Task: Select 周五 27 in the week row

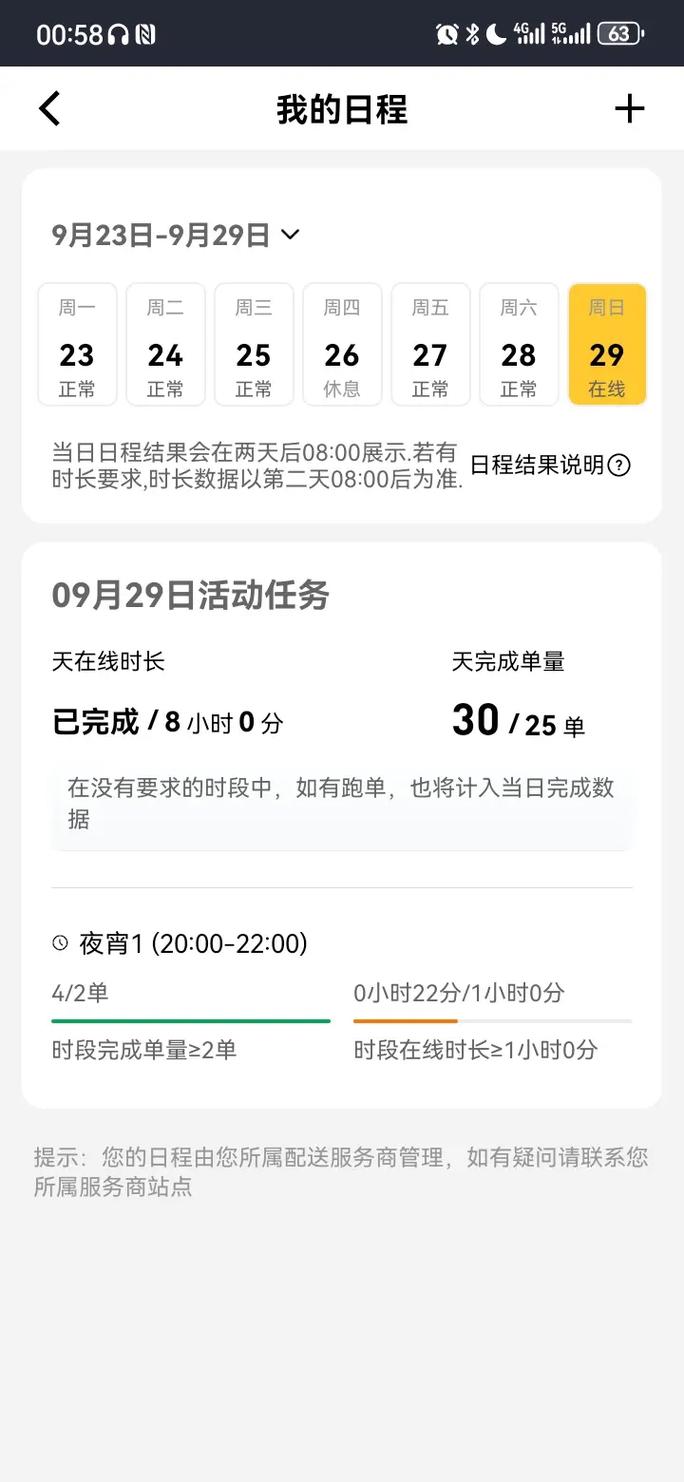Action: pos(430,345)
